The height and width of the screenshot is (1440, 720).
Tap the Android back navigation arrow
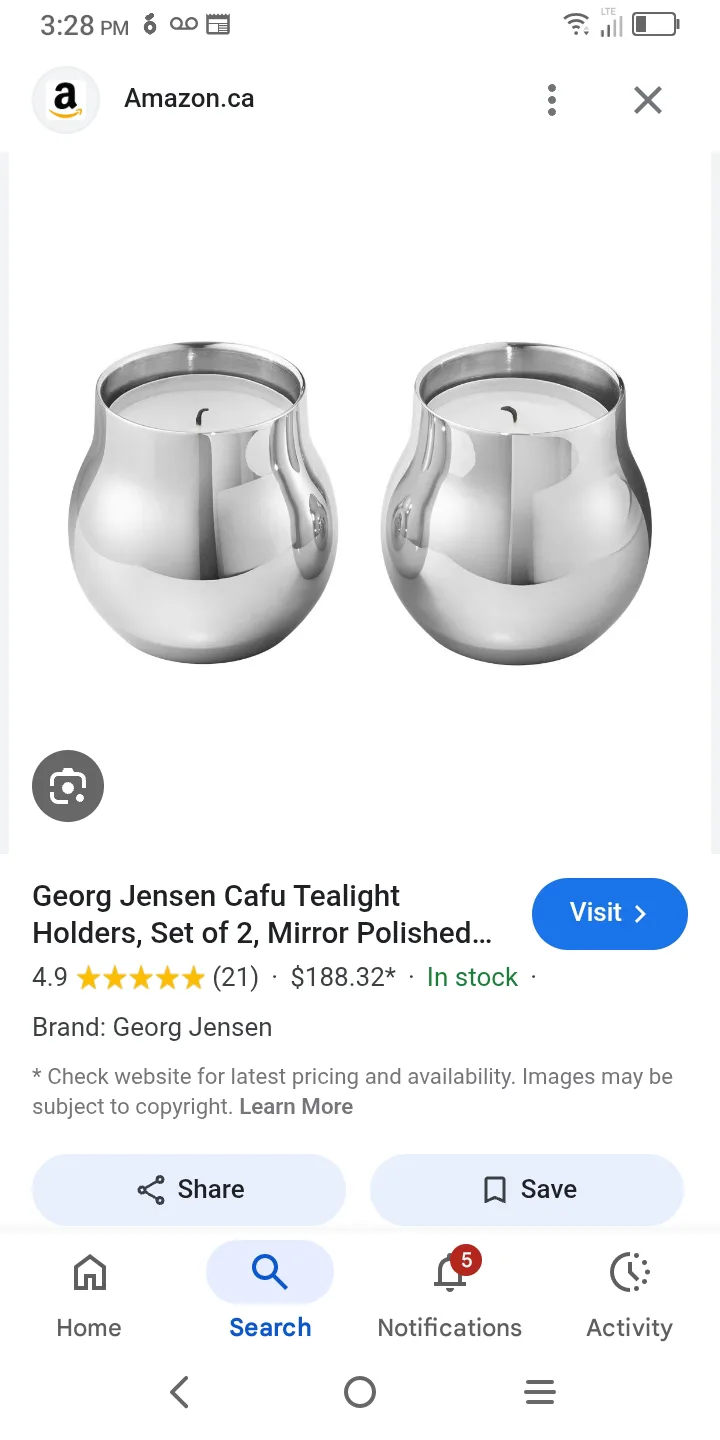coord(180,1391)
